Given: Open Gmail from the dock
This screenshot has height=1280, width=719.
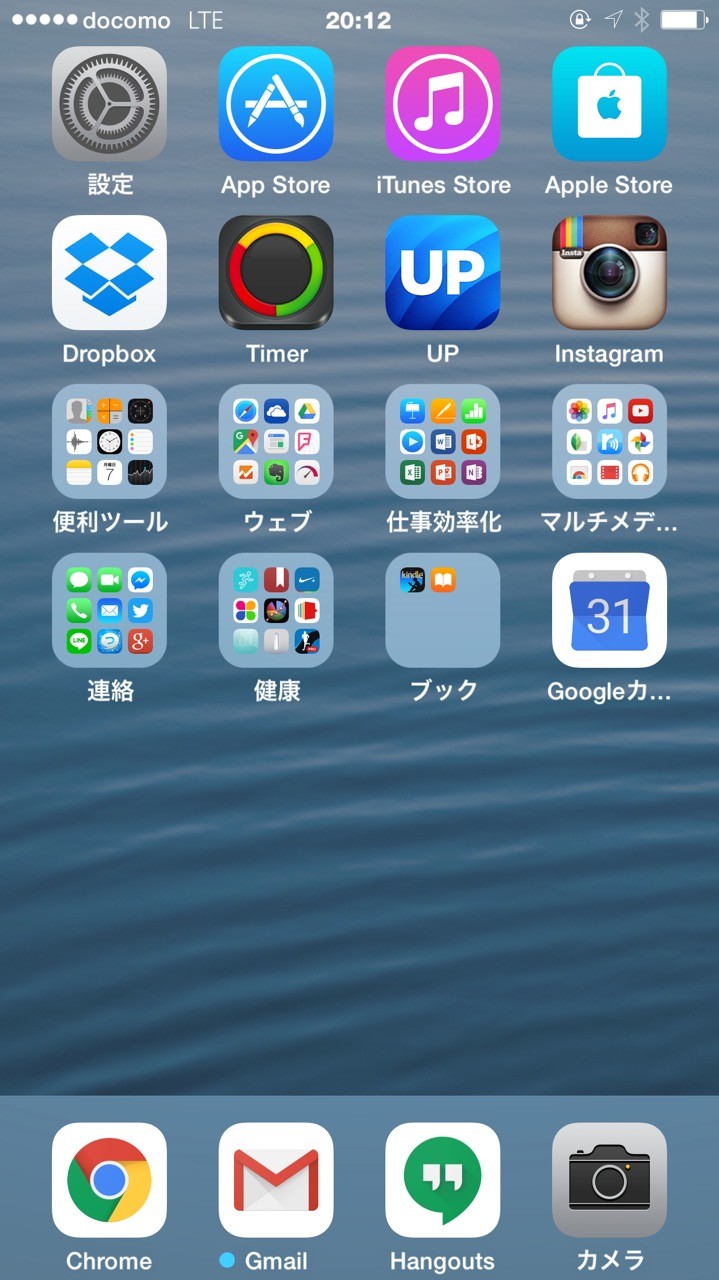Looking at the screenshot, I should click(x=276, y=1180).
